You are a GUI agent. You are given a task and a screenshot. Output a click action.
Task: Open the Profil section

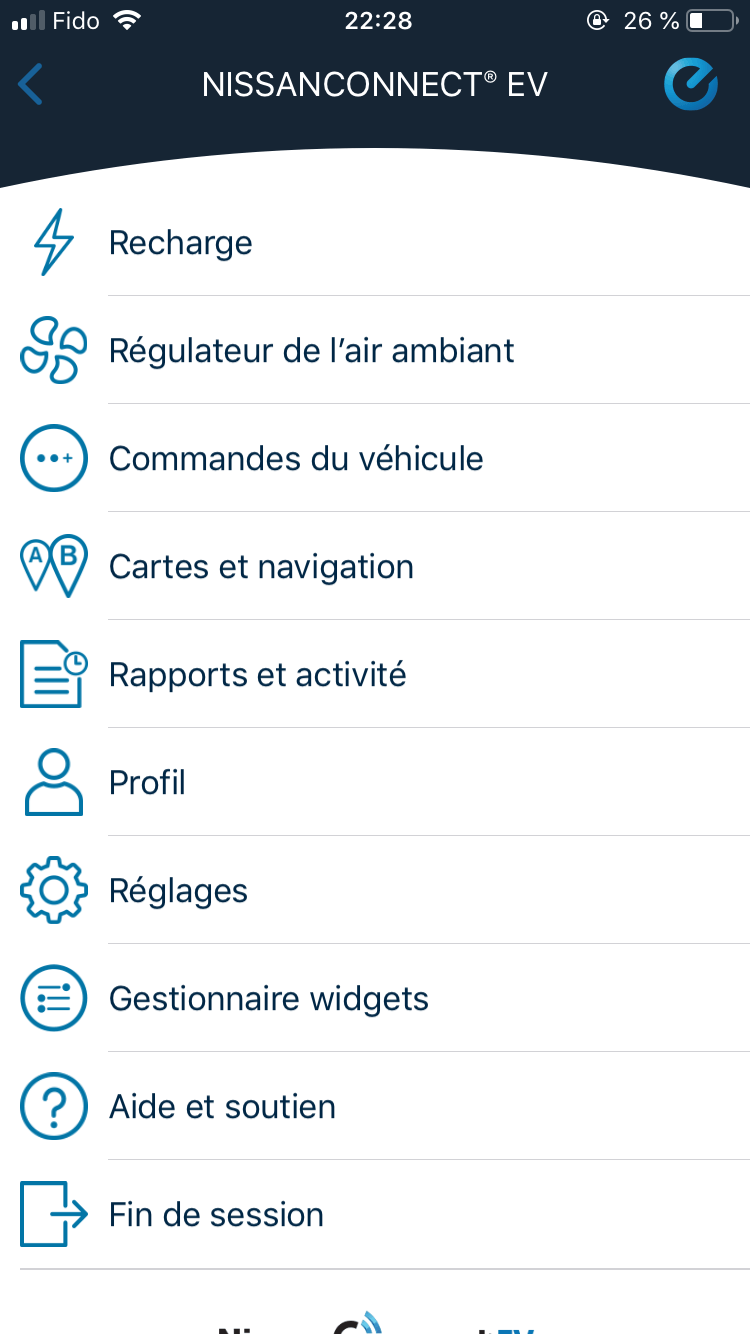click(x=147, y=783)
